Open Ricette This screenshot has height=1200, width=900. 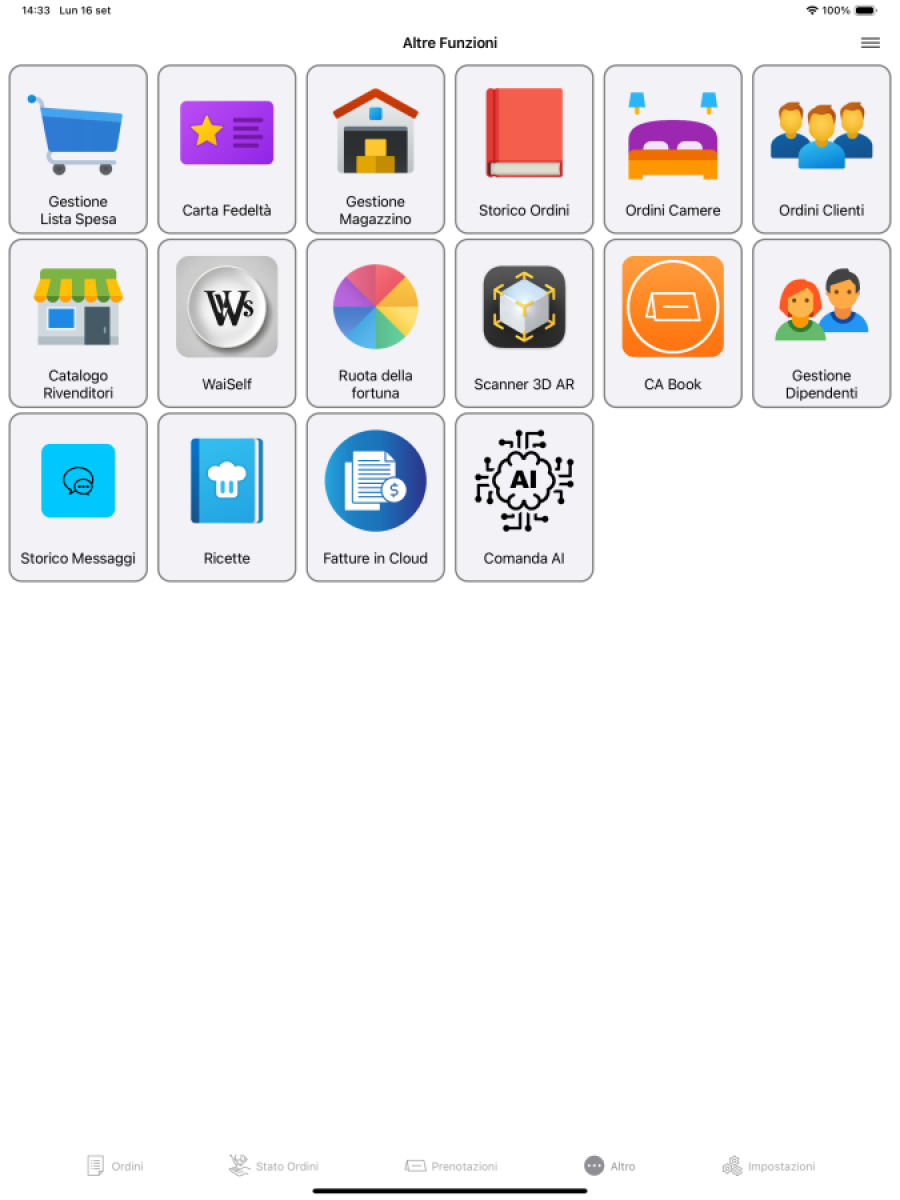point(227,497)
